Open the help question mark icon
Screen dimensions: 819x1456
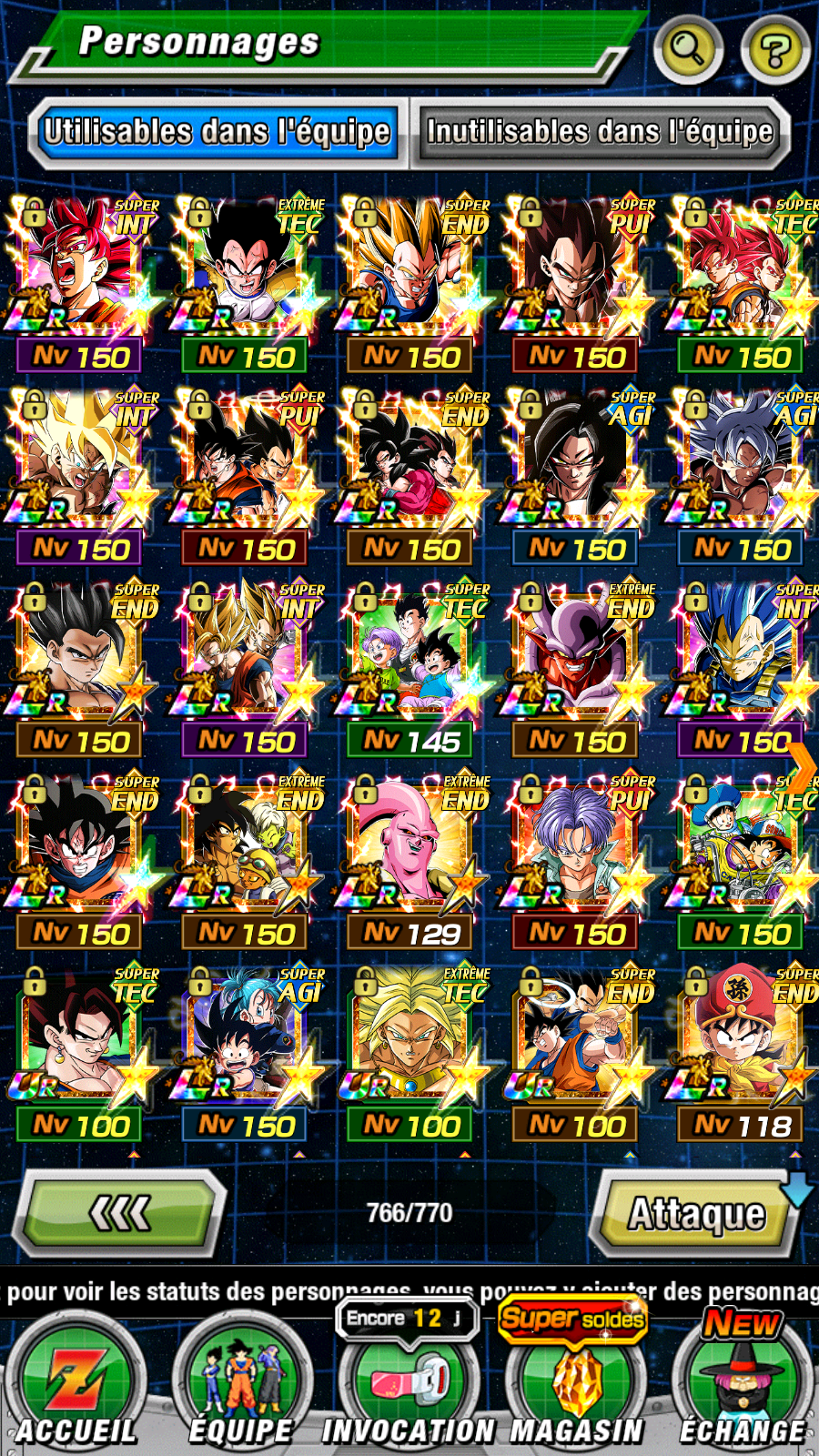(x=774, y=51)
